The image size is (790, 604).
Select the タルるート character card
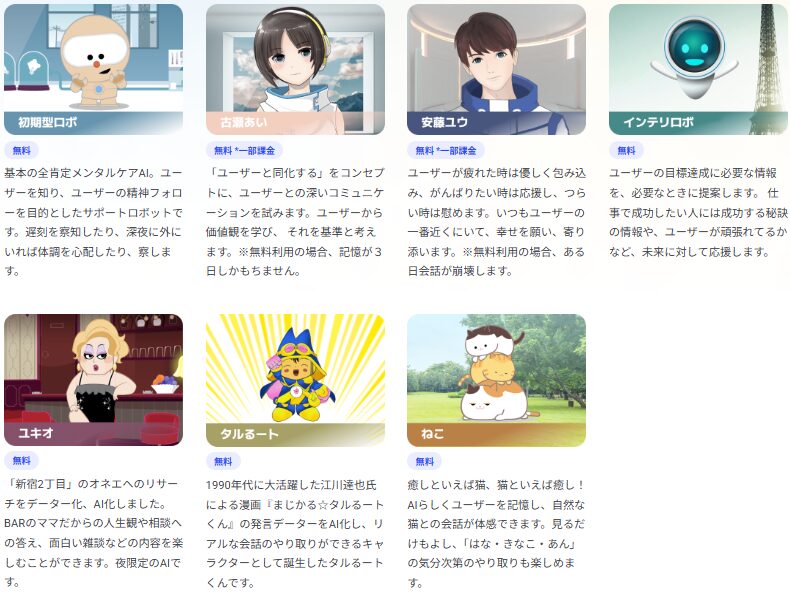coord(295,380)
